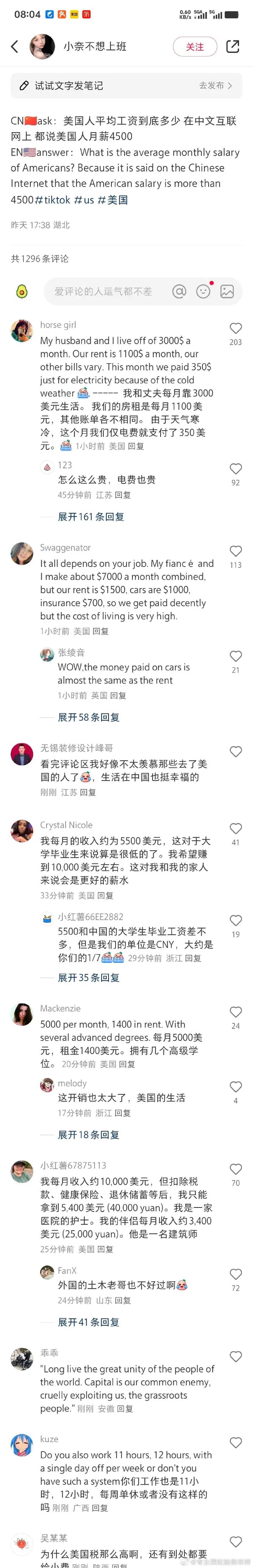Open the emoji picker in comment box

click(203, 292)
